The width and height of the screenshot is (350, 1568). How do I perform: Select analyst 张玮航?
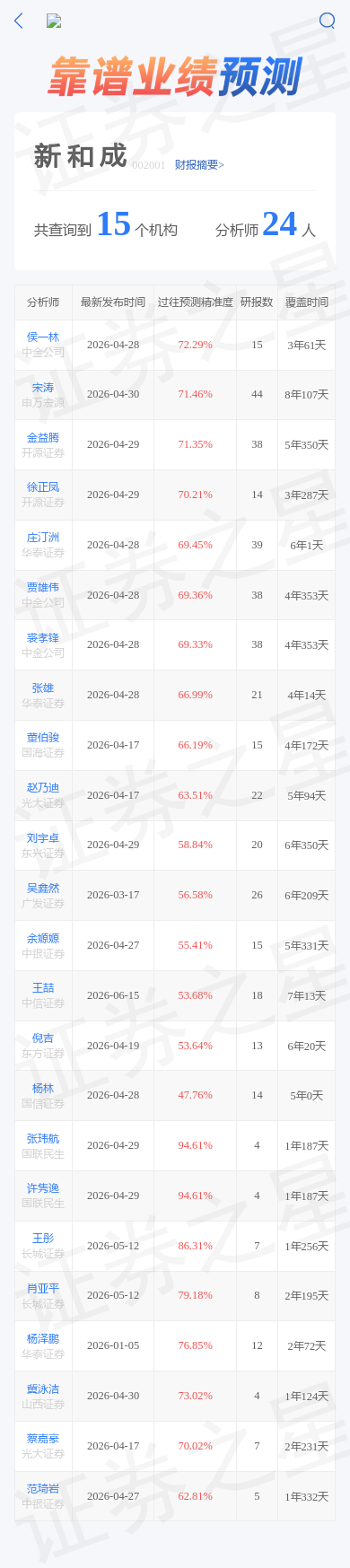(x=43, y=1138)
